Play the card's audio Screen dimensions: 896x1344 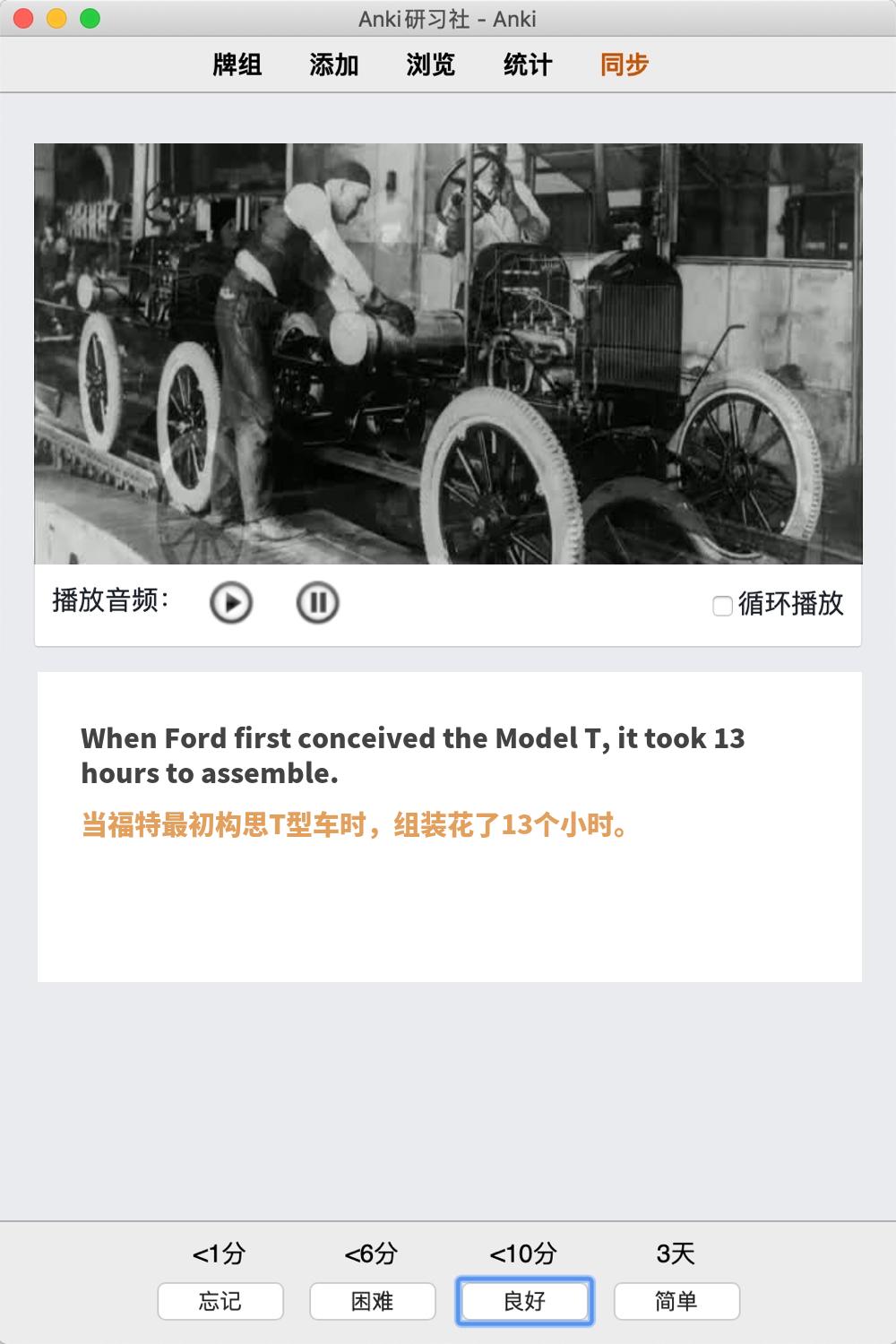231,602
